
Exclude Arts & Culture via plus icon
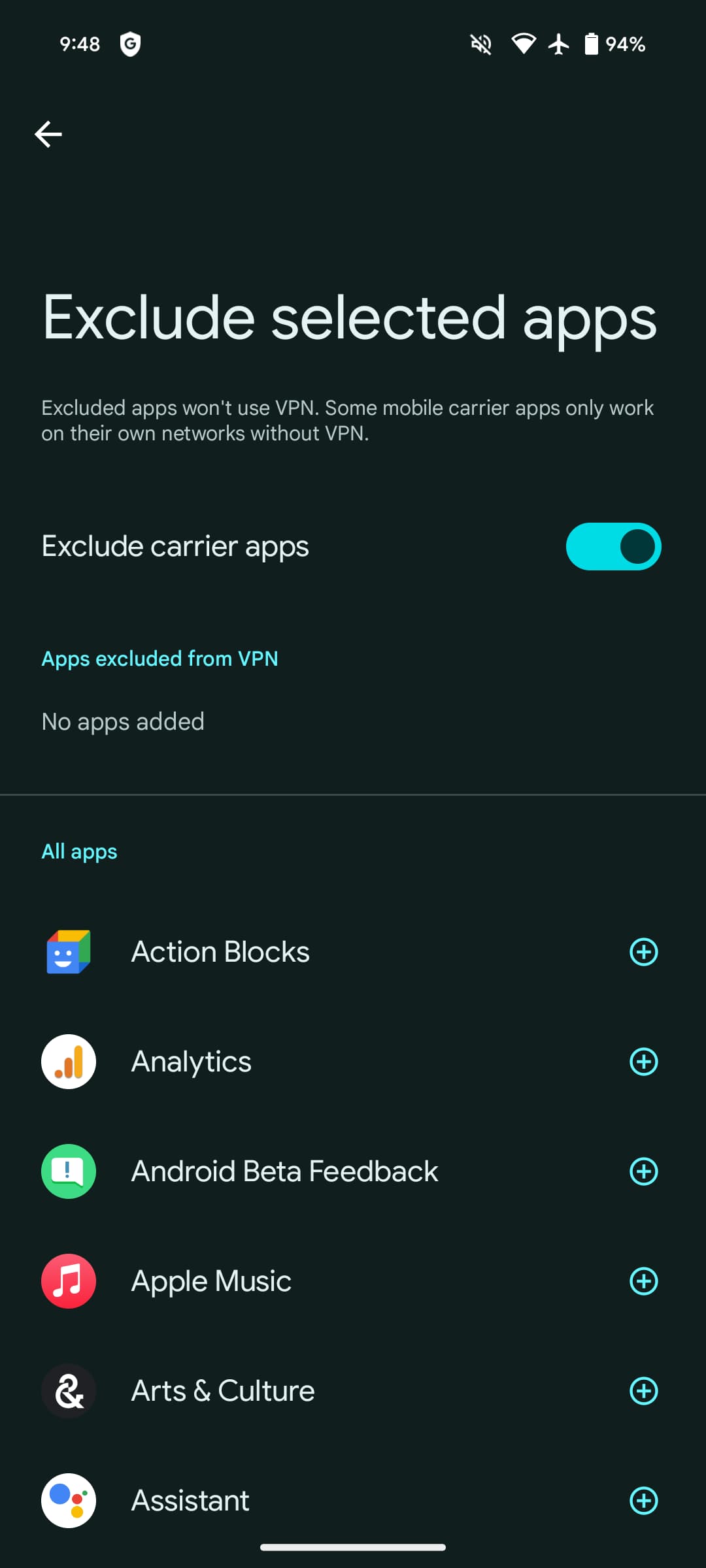pyautogui.click(x=643, y=1391)
